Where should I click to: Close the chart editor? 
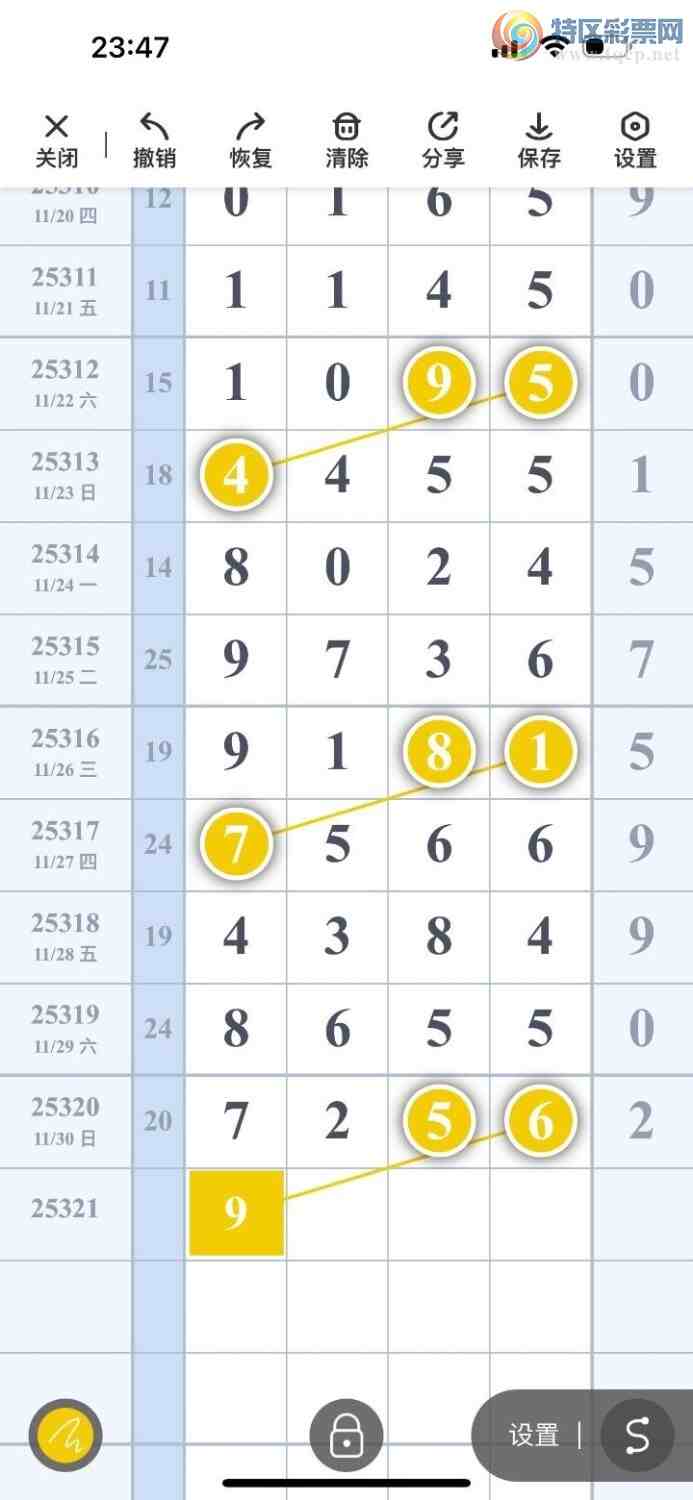tap(57, 141)
